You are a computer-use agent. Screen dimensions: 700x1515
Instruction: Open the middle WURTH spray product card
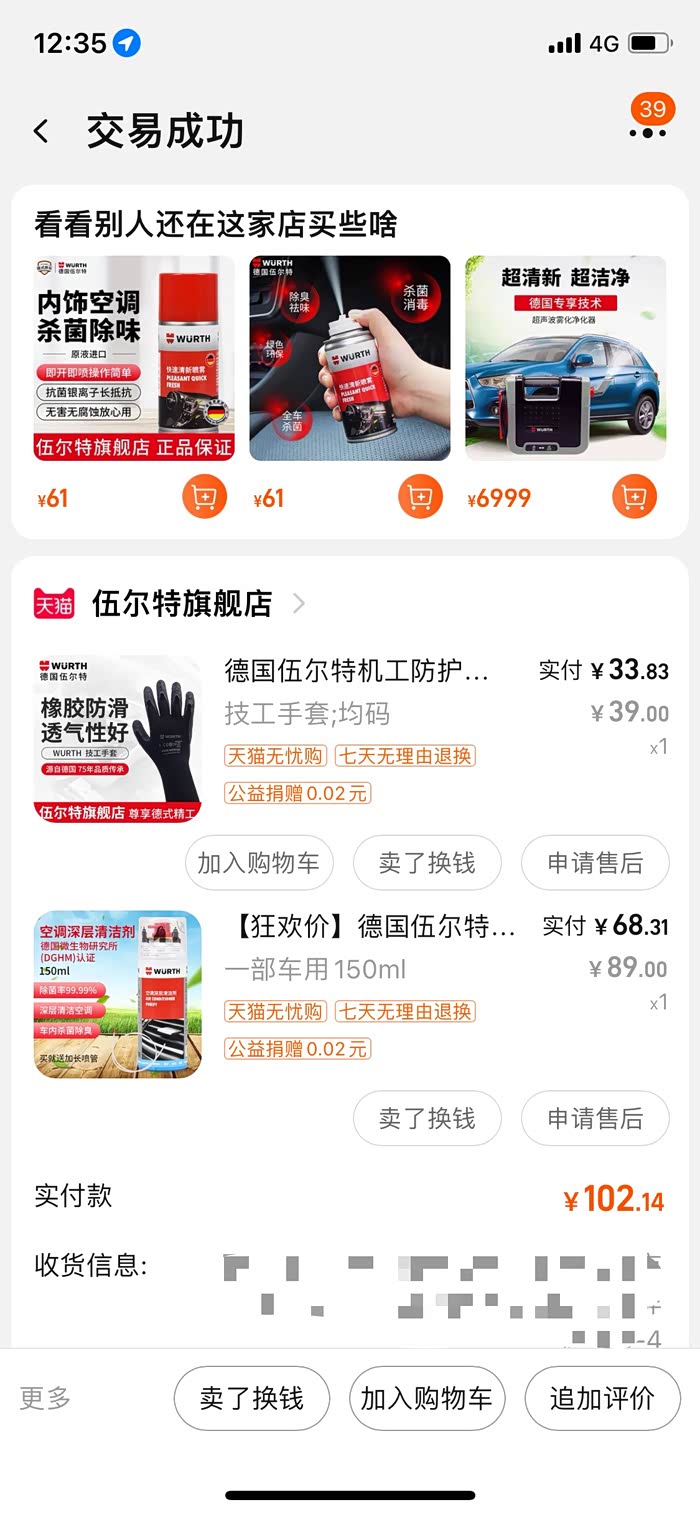coord(350,357)
